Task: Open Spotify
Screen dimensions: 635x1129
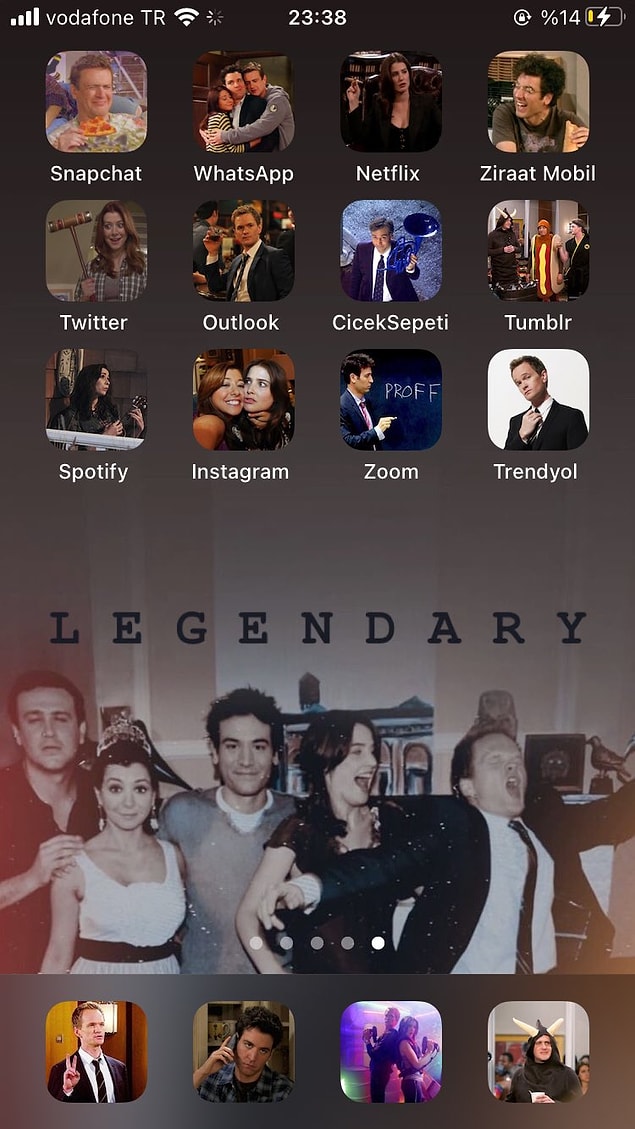Action: tap(96, 400)
